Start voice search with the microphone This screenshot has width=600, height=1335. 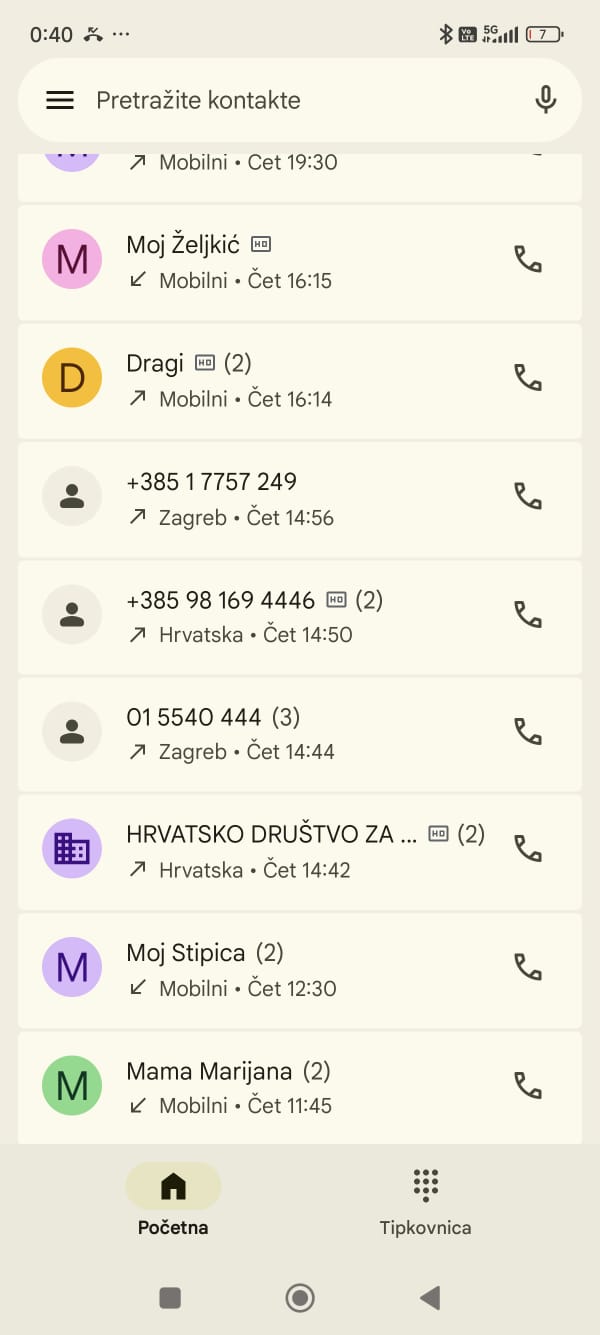click(x=545, y=100)
